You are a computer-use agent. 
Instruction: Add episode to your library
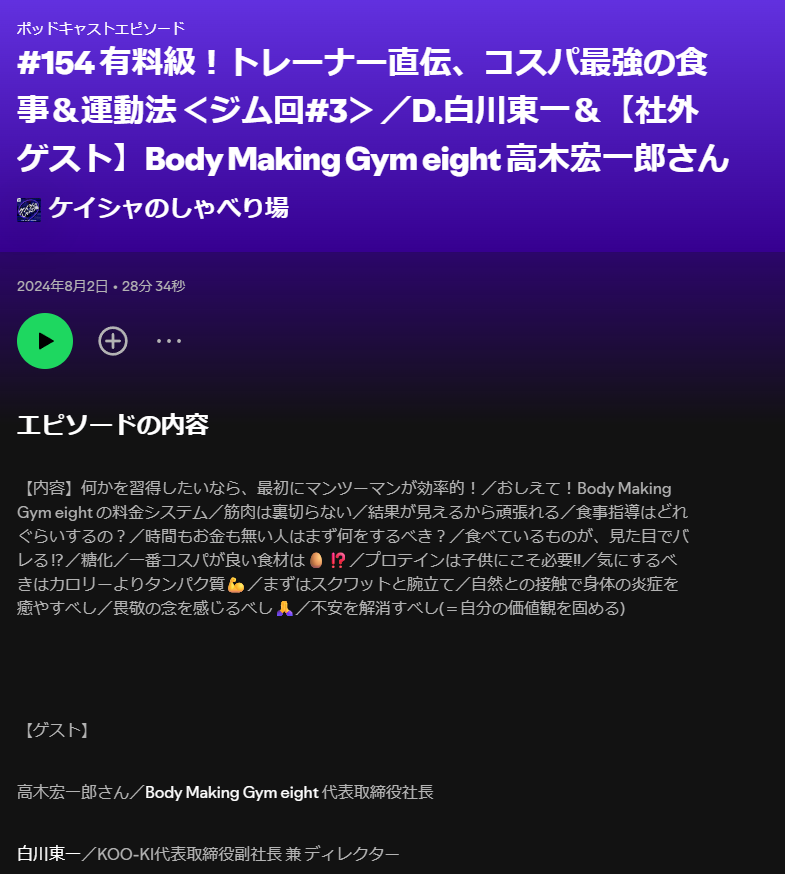click(x=113, y=341)
